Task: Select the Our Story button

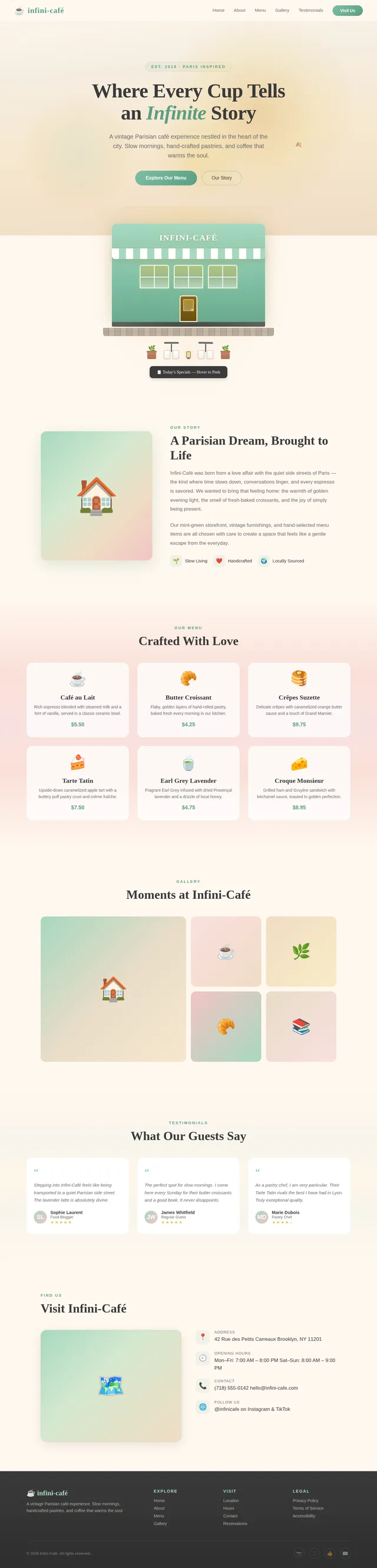Action: click(221, 178)
